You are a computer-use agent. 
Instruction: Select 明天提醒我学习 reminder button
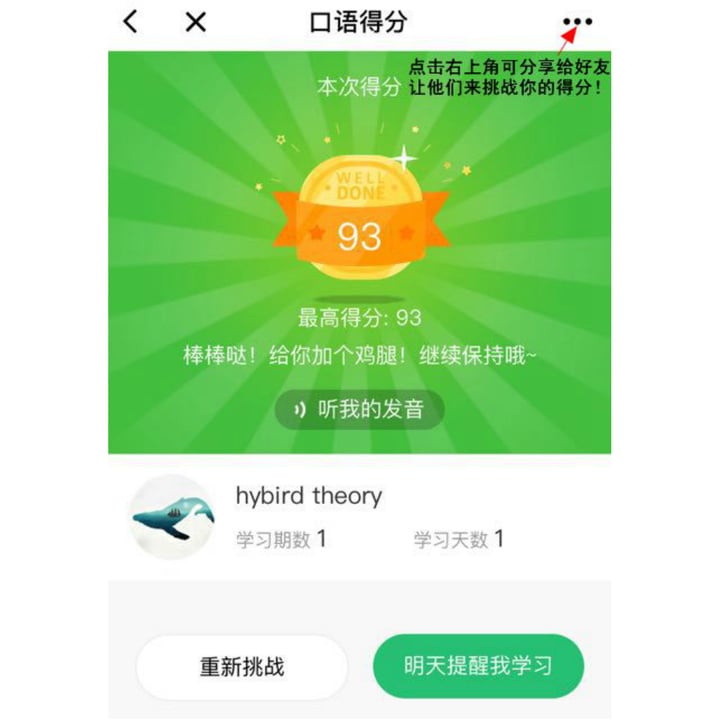[x=478, y=666]
